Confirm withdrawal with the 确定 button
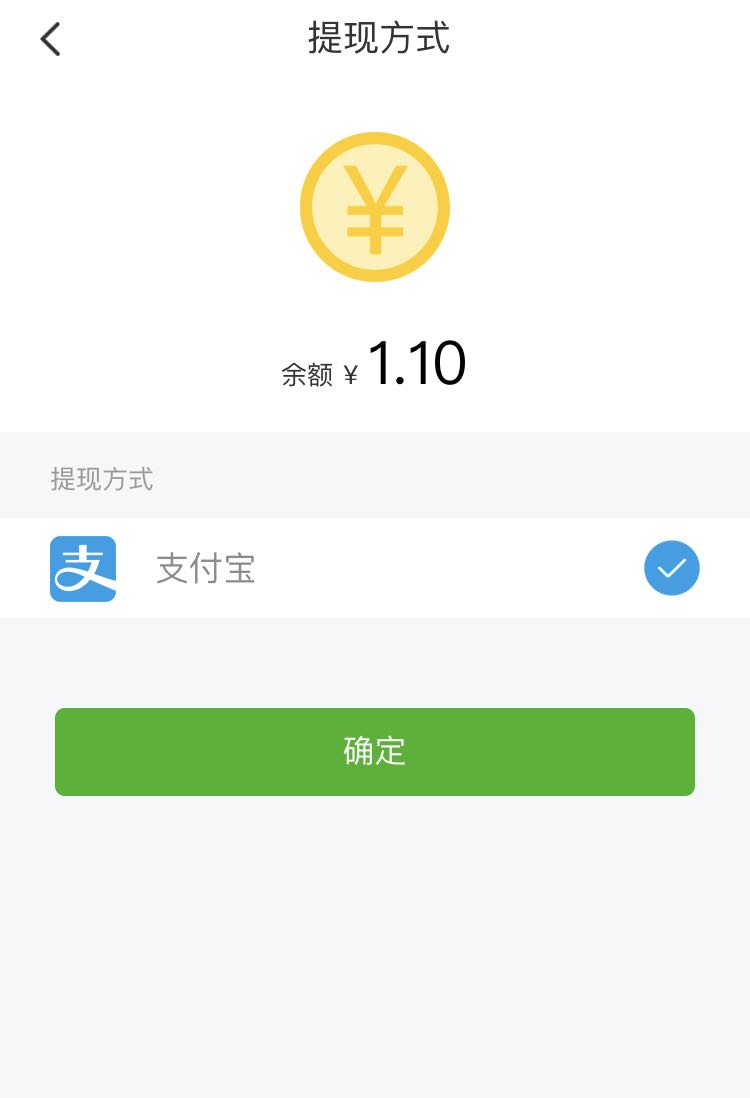Viewport: 750px width, 1098px height. pos(375,752)
